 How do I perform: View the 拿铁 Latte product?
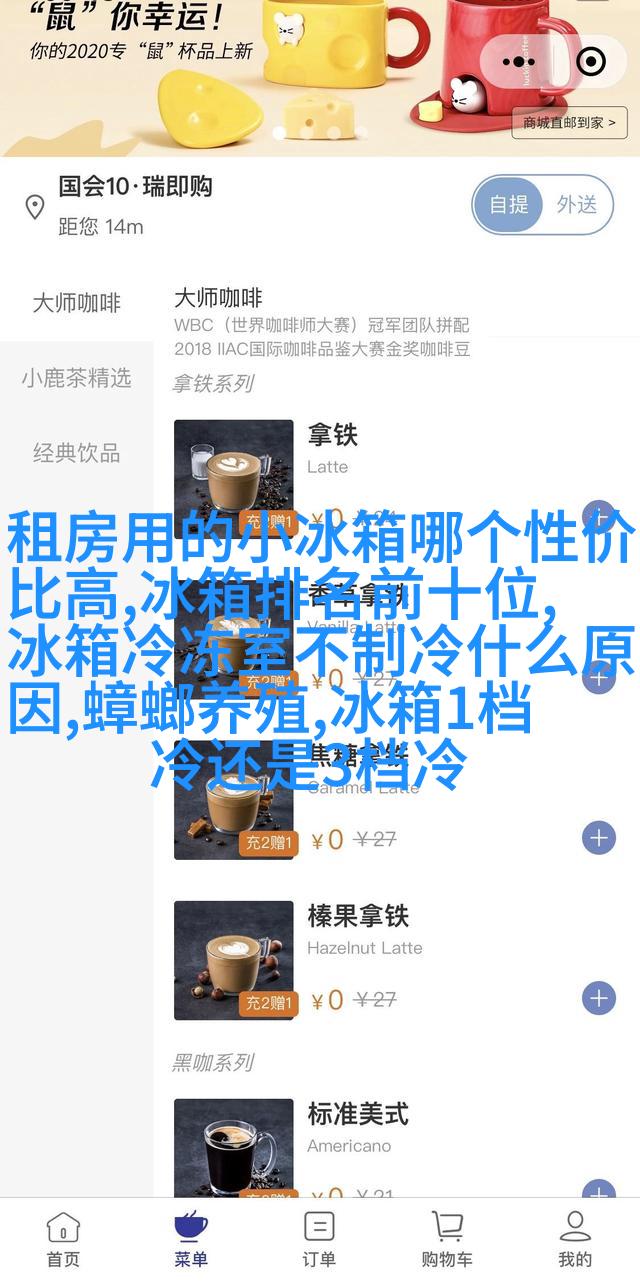(330, 436)
